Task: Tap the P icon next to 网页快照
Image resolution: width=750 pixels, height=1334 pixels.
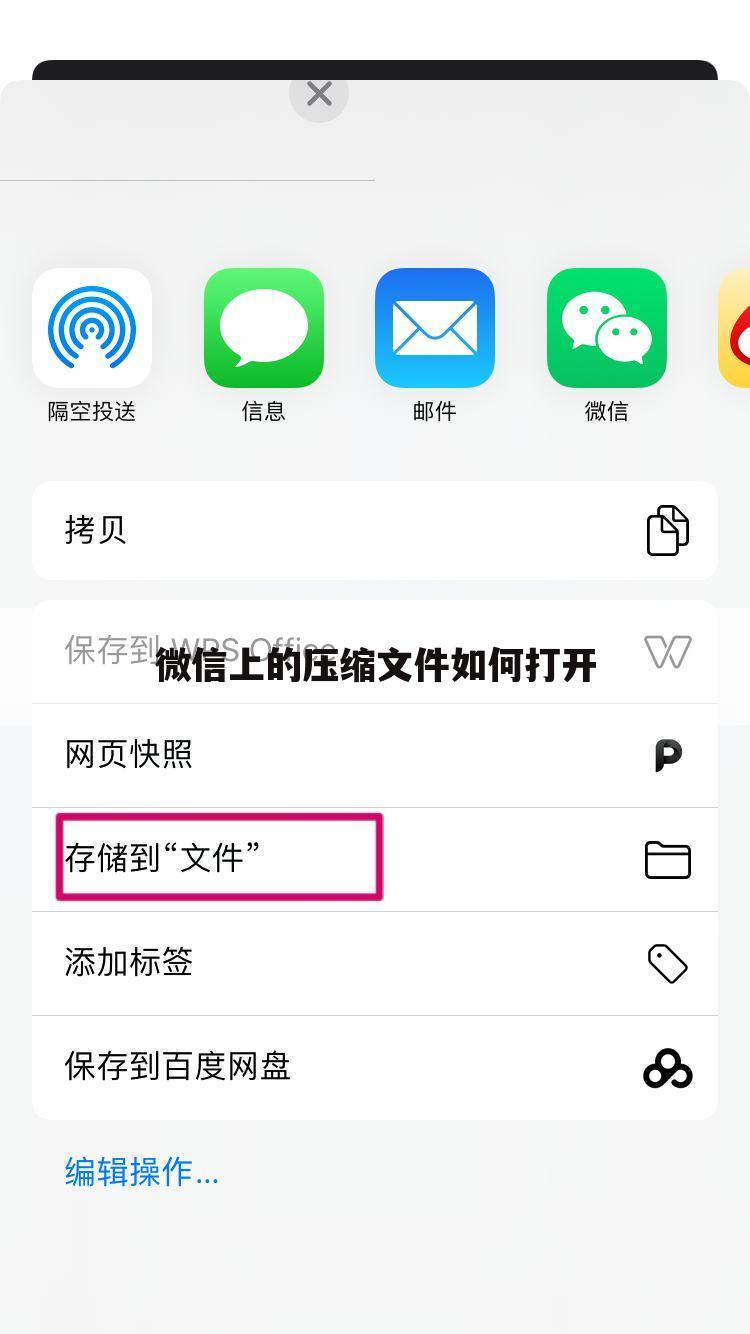Action: coord(667,755)
